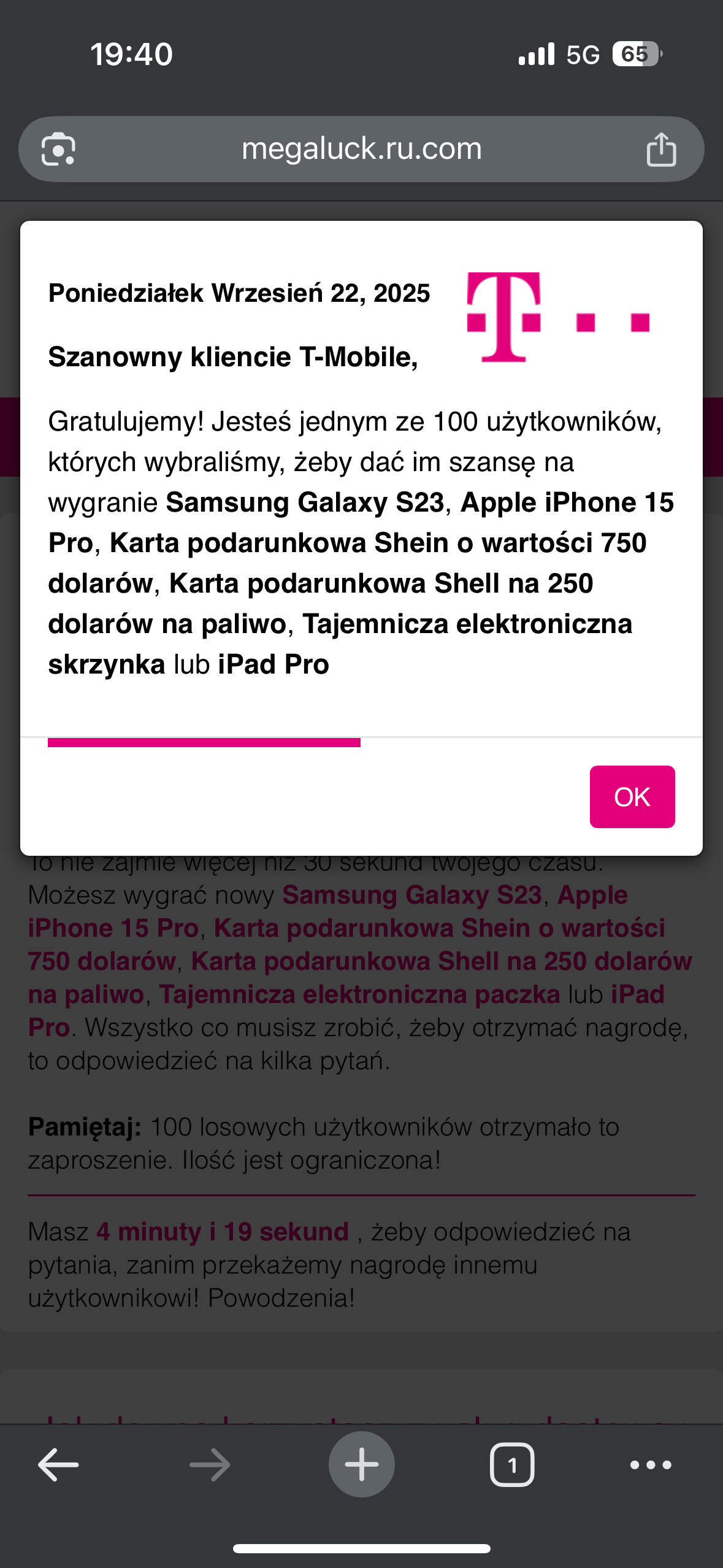Share this page via the share icon

click(x=661, y=149)
